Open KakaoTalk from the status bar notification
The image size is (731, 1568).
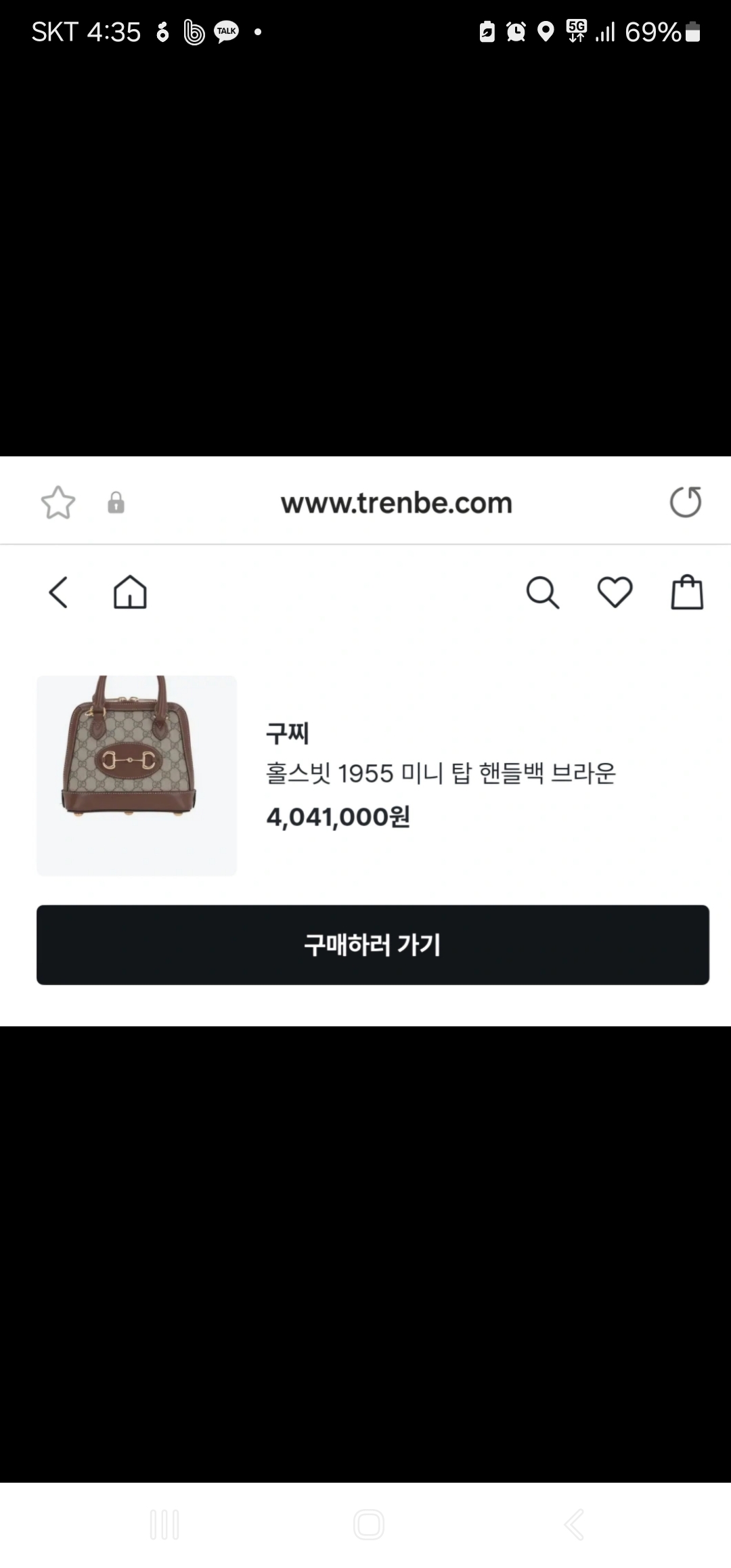coord(227,31)
